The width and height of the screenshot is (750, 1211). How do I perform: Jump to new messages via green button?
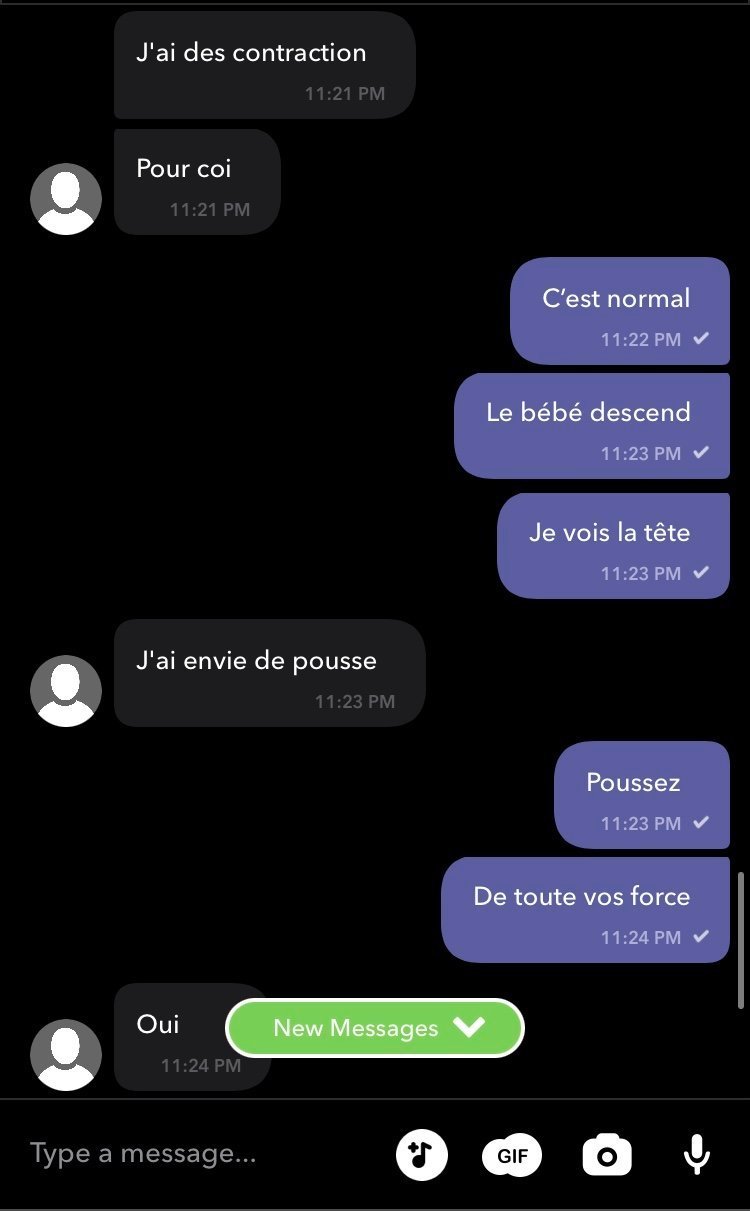point(375,1028)
